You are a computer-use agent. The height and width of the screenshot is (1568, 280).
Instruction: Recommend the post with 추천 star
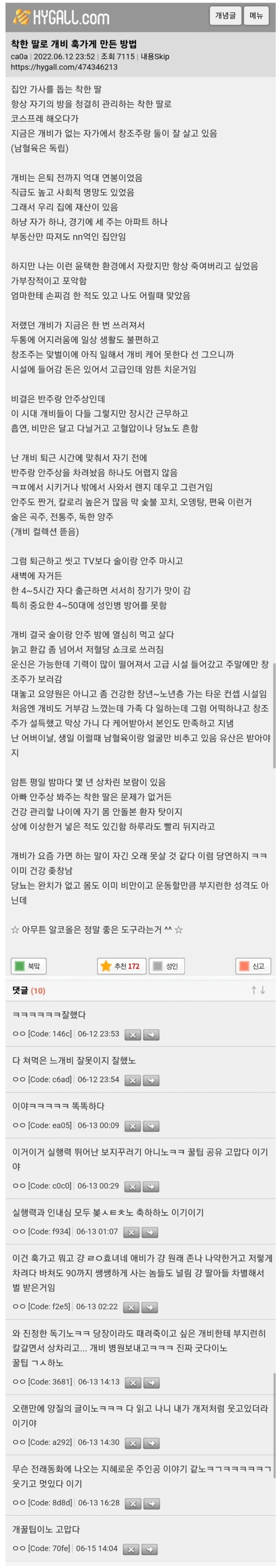click(x=121, y=965)
